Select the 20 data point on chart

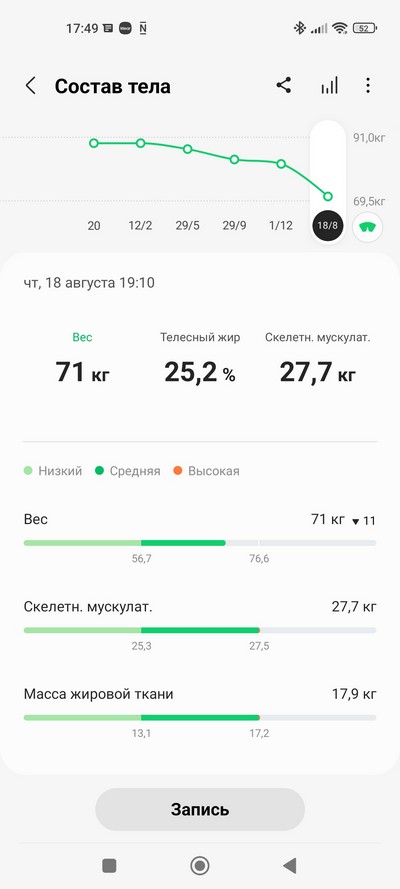[x=94, y=143]
